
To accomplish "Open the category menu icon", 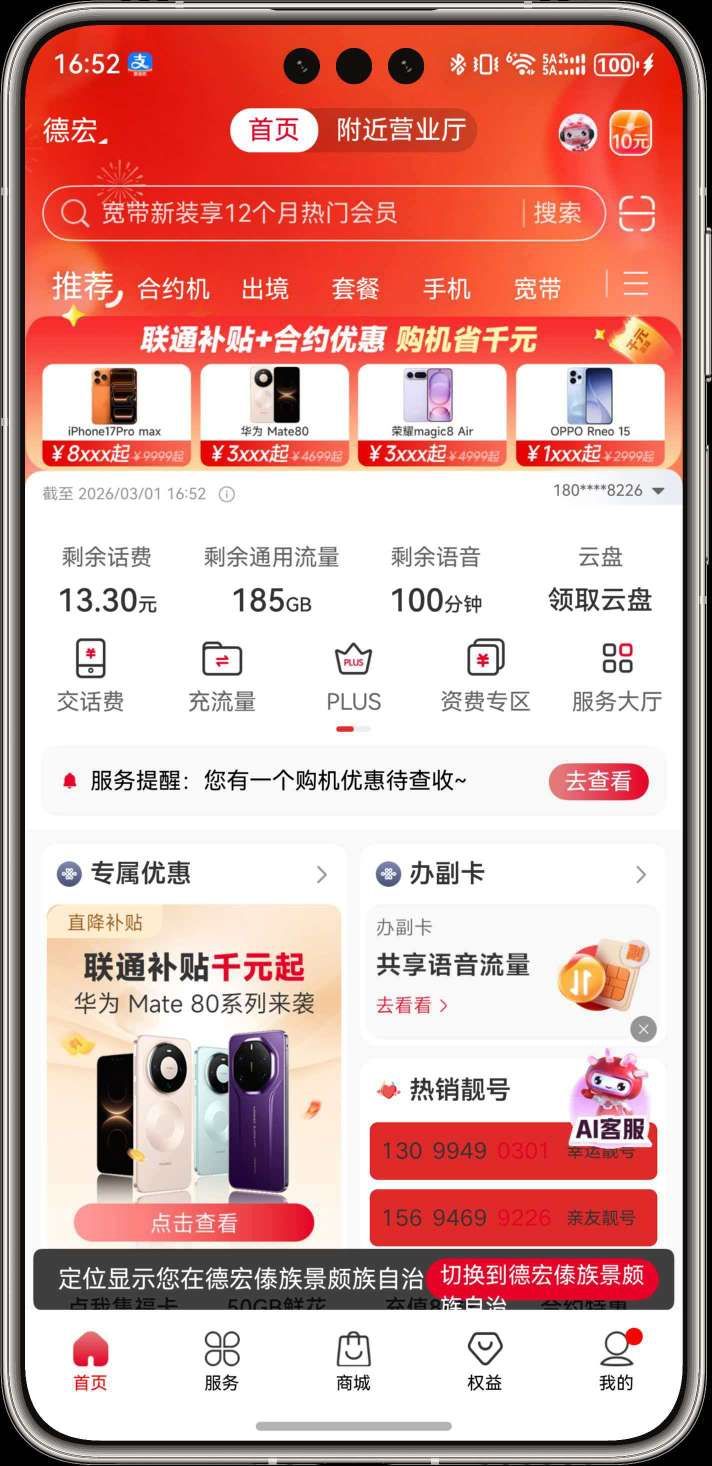I will [636, 284].
